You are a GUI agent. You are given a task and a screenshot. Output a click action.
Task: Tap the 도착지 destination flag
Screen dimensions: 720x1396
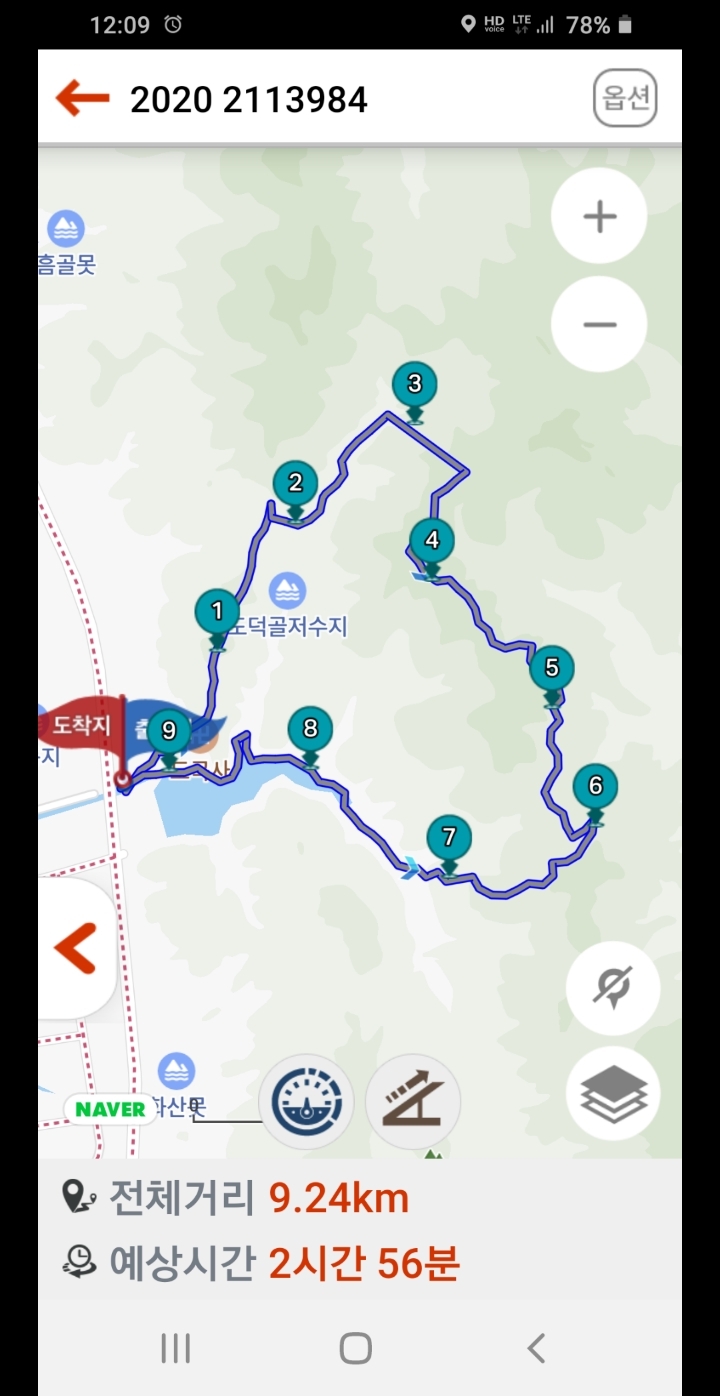click(x=82, y=725)
